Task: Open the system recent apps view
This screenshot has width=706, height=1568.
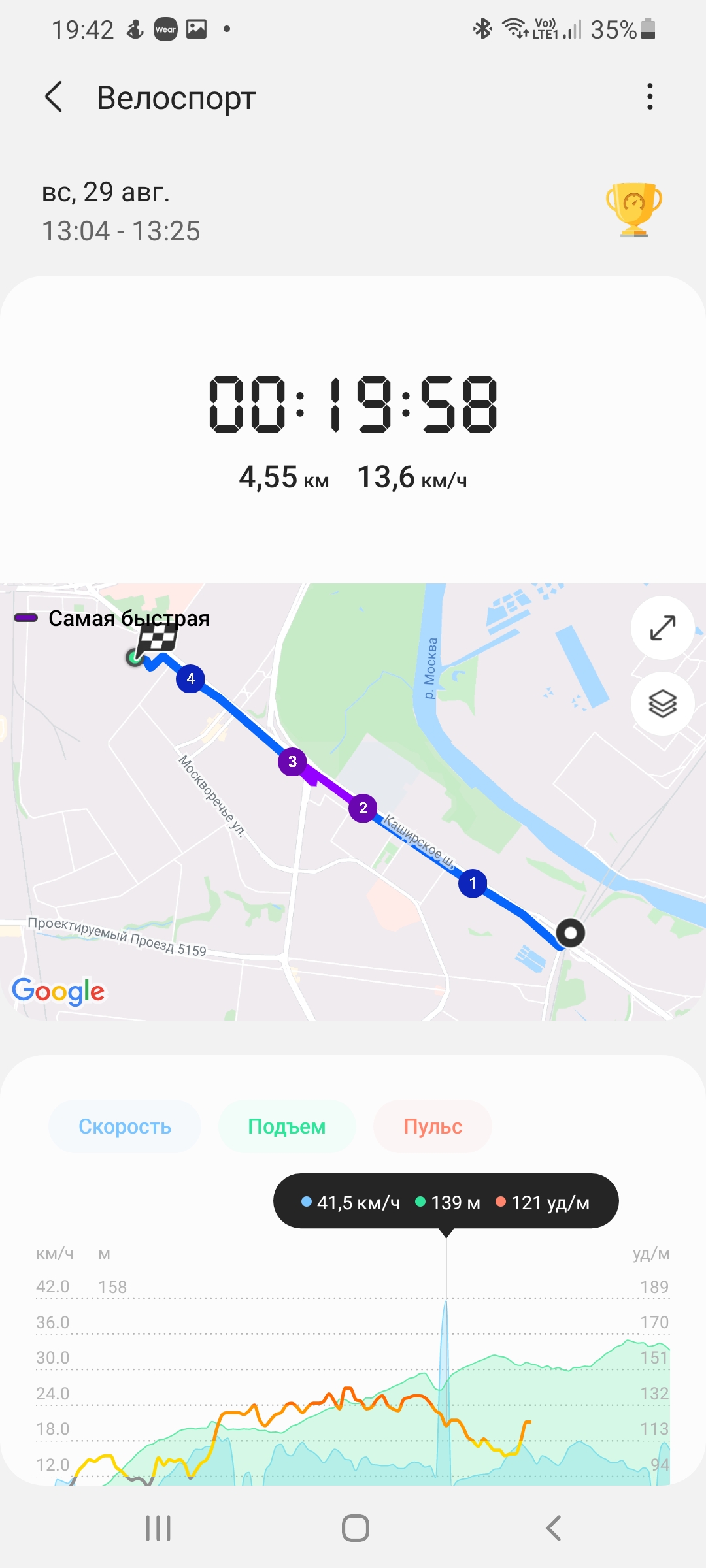Action: [x=158, y=1528]
